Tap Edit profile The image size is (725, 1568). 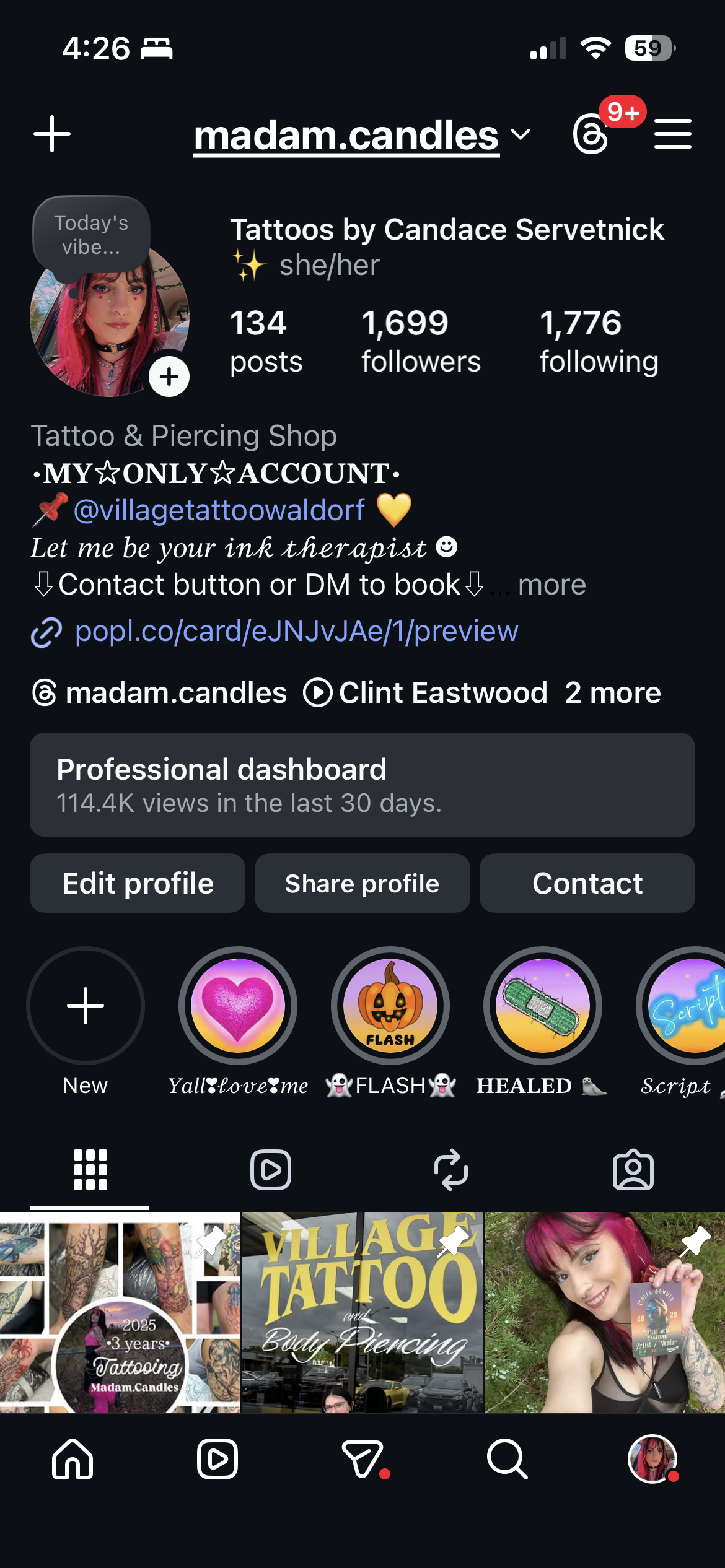click(138, 883)
